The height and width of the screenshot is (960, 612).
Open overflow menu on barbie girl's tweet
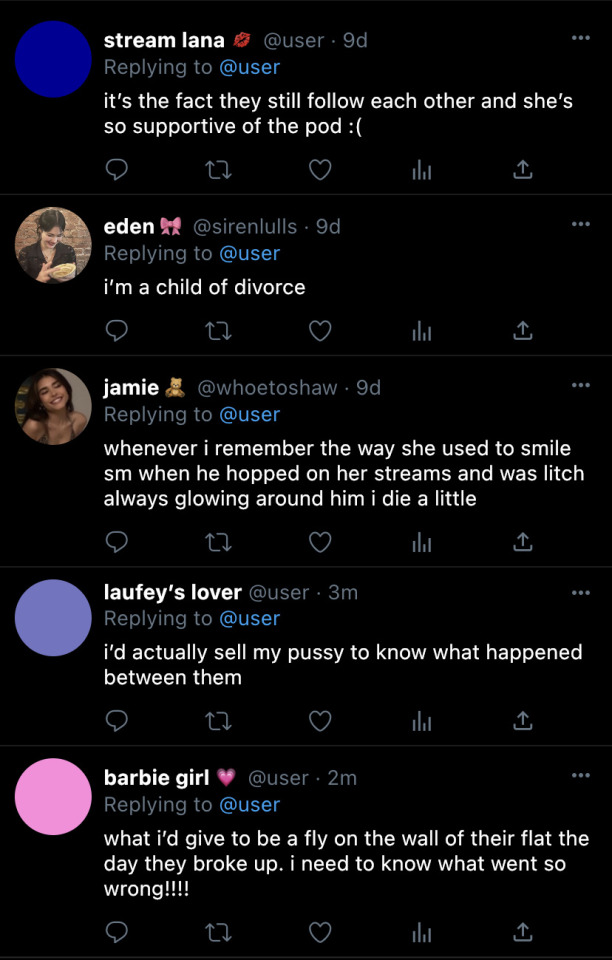coord(580,775)
